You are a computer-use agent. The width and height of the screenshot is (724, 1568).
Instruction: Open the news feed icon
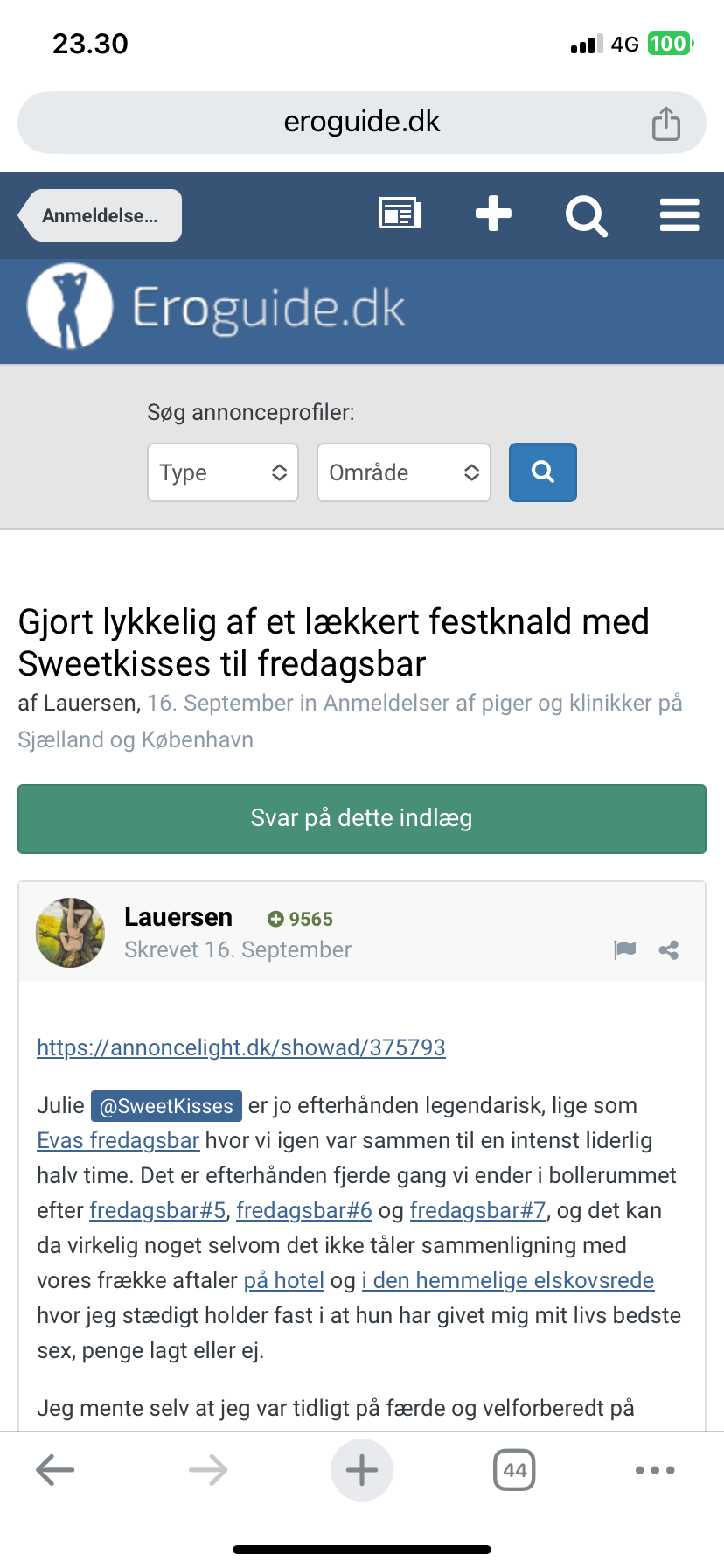click(400, 213)
